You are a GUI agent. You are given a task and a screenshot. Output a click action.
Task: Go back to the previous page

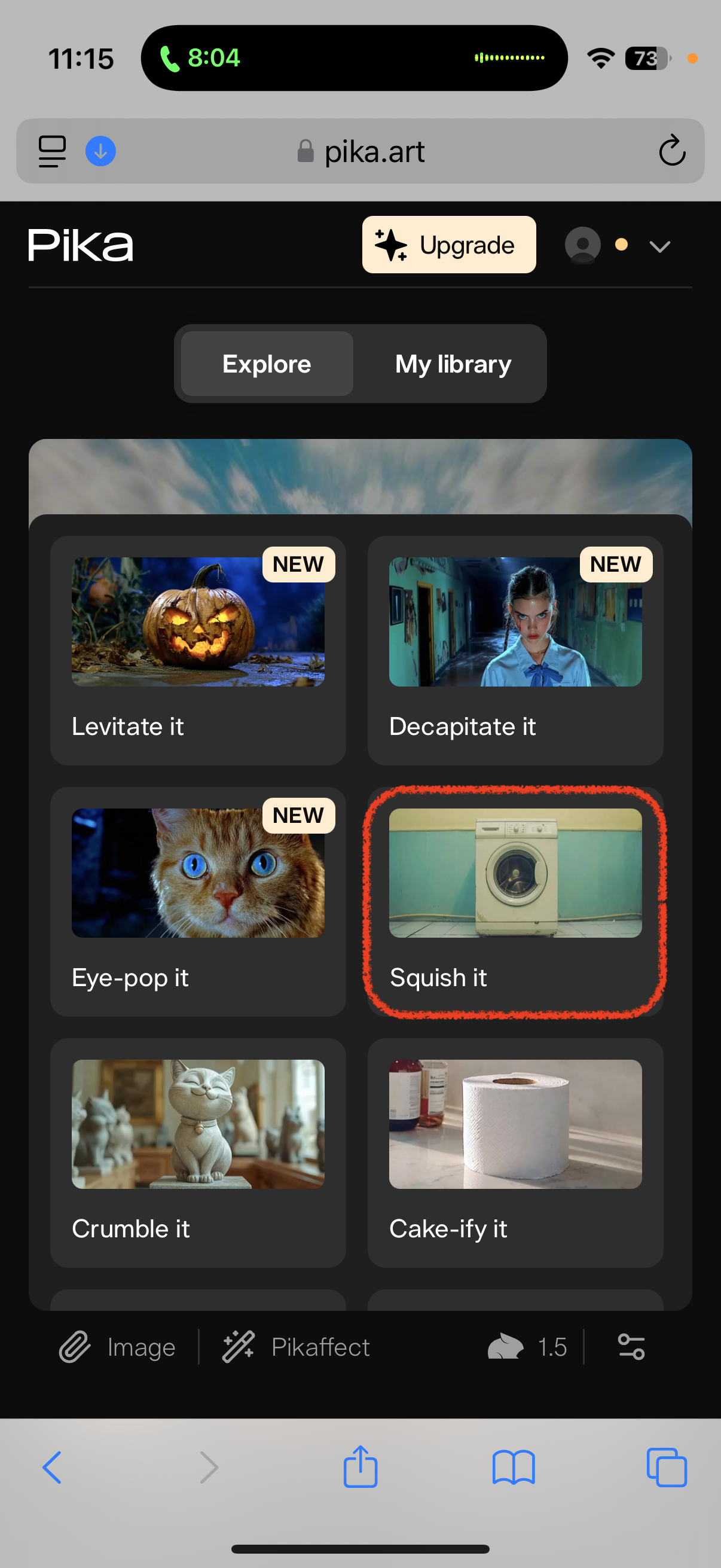53,1468
